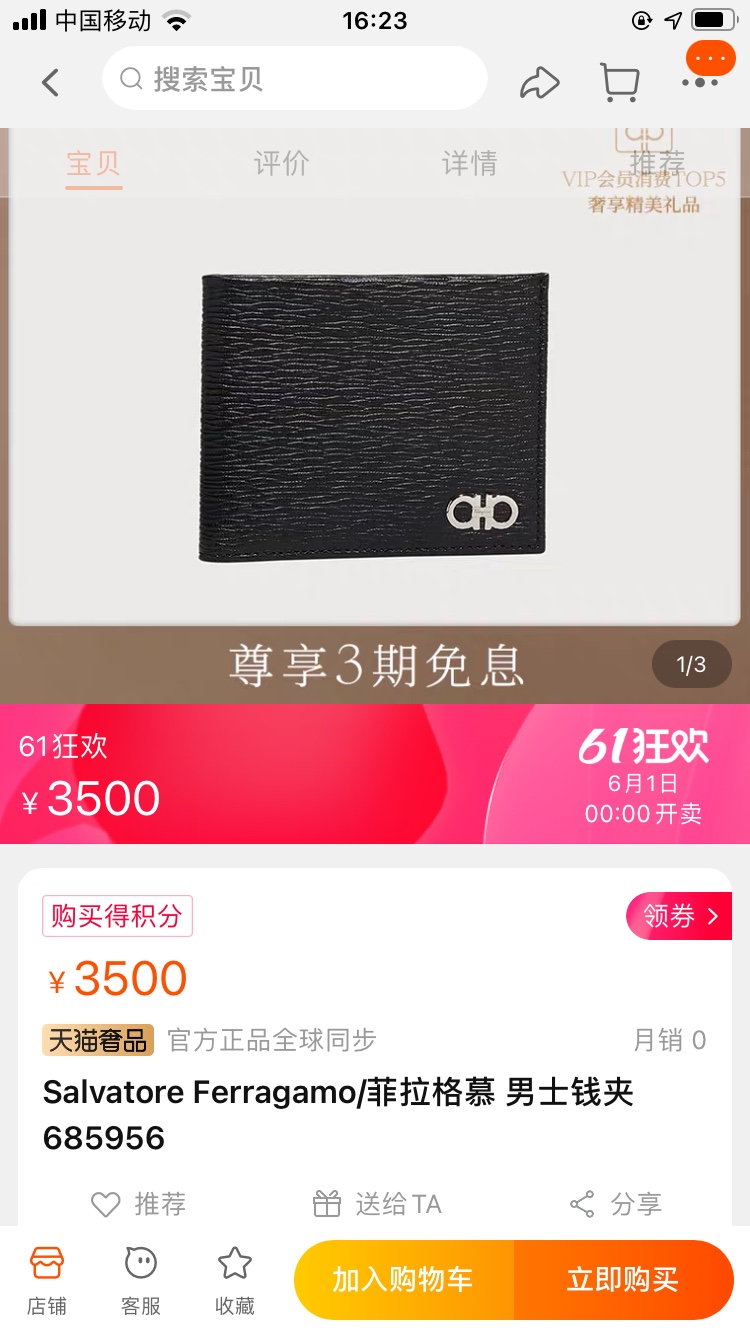Visit the 店铺 store page

coord(47,1281)
